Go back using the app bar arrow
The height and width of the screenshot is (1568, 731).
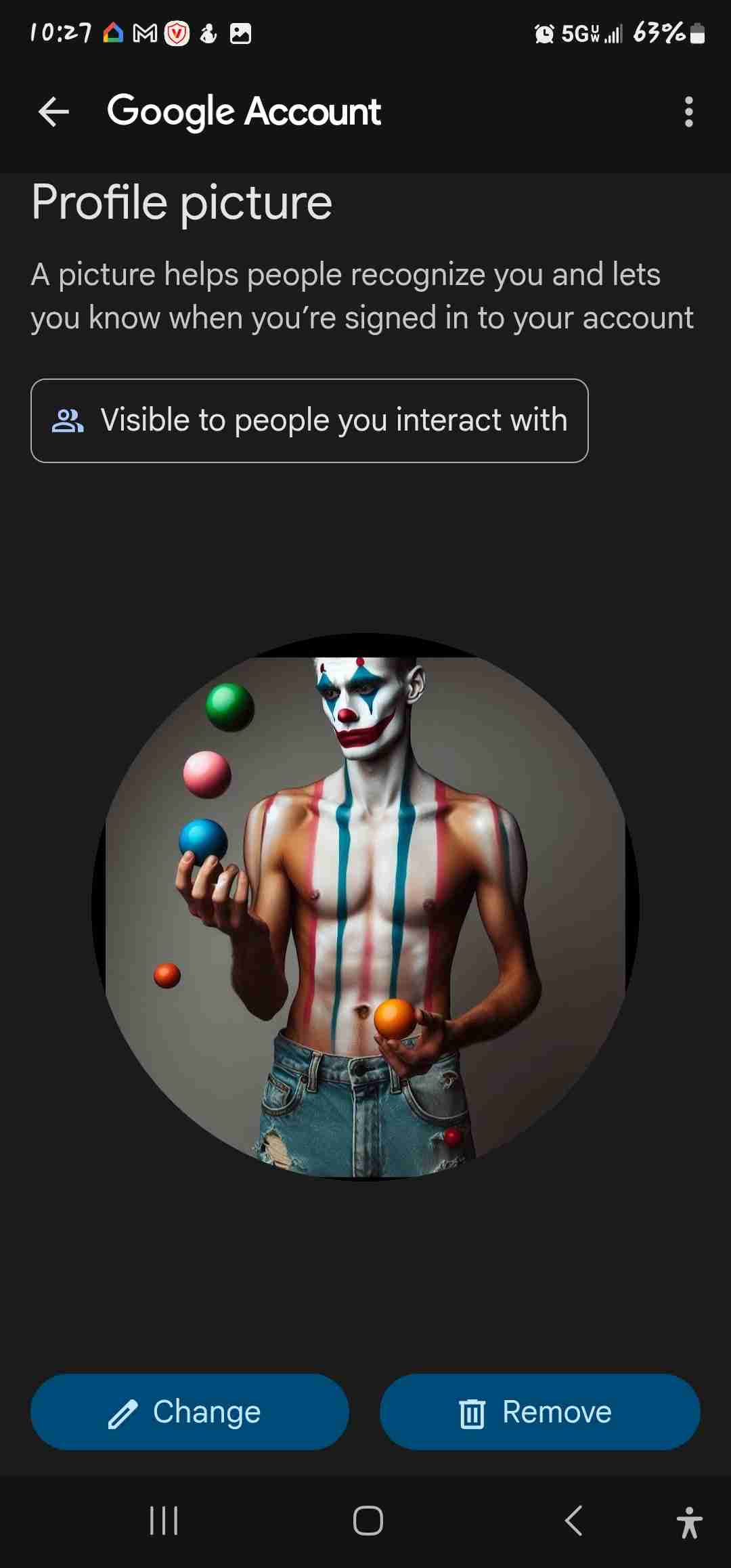54,112
